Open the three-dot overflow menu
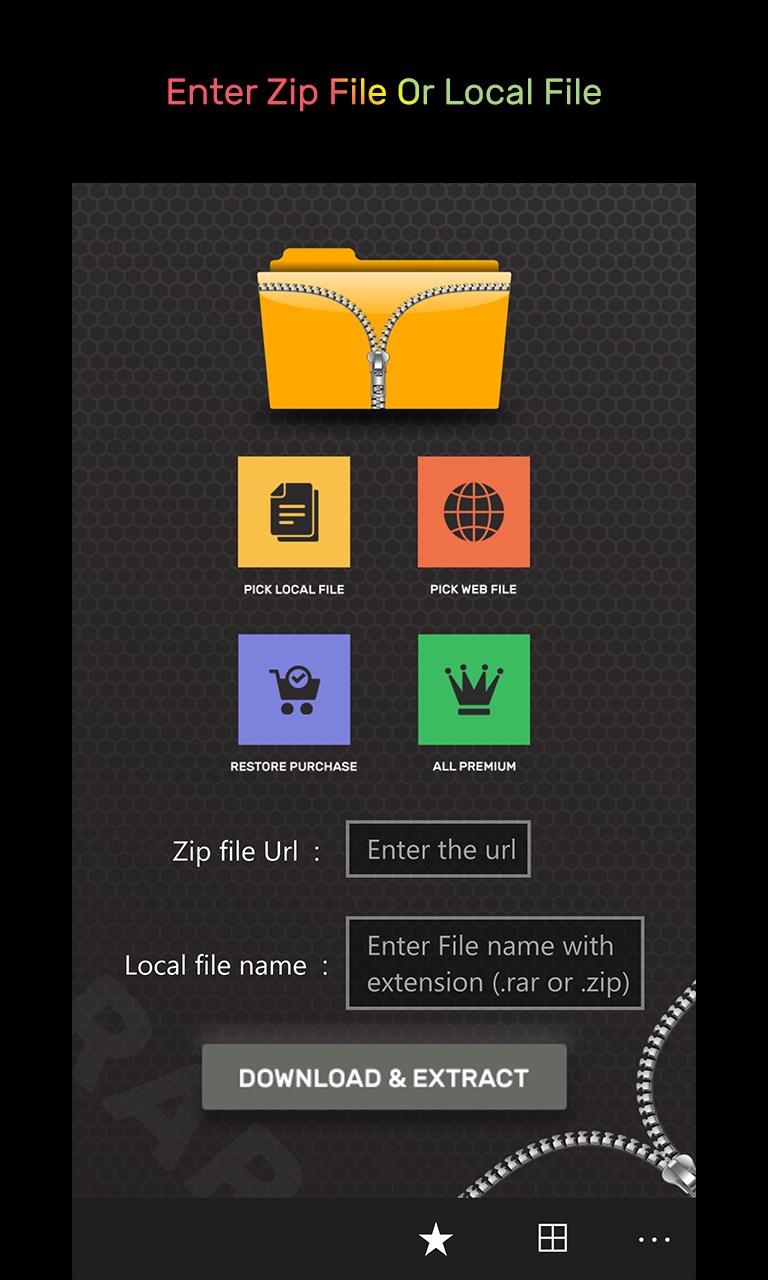 tap(654, 1240)
